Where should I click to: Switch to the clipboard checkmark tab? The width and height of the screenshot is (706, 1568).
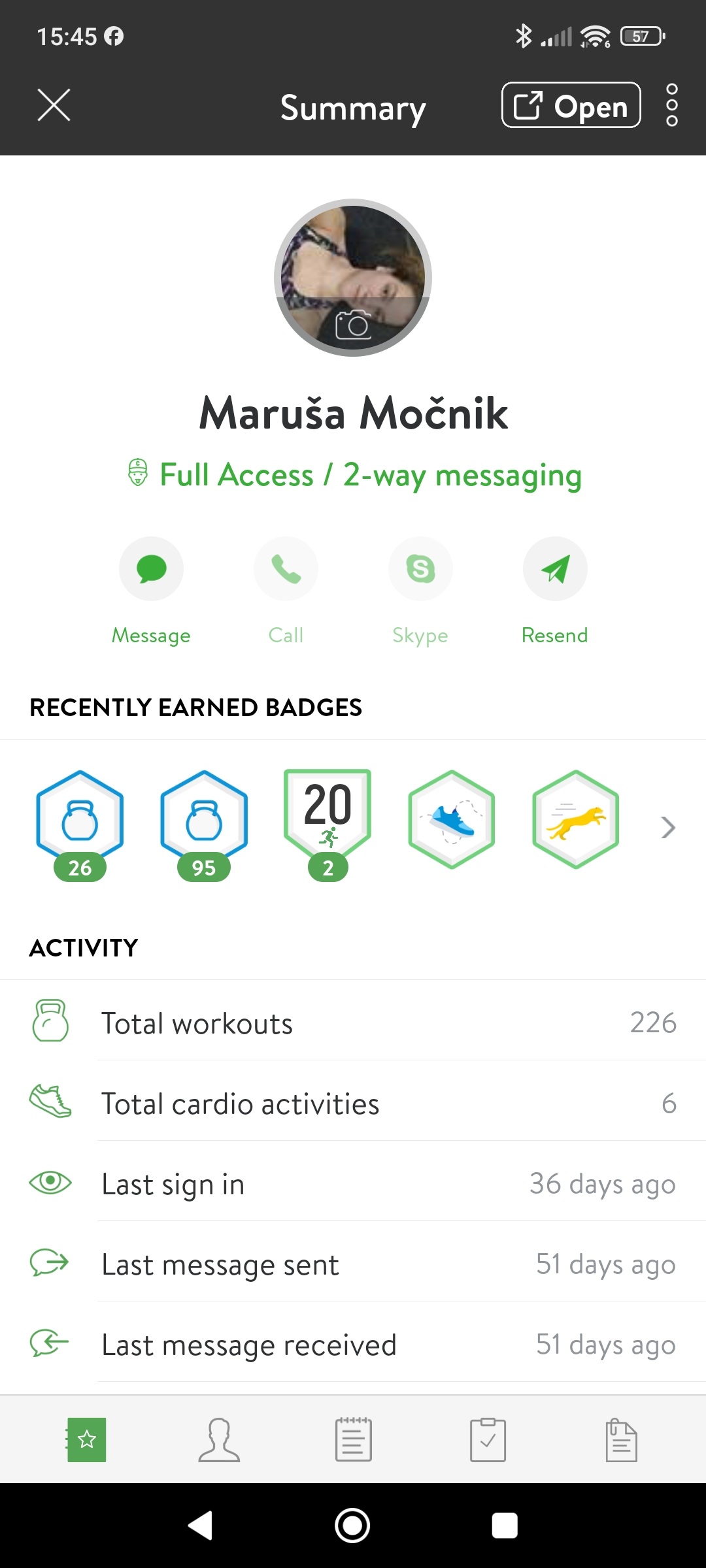[488, 1440]
